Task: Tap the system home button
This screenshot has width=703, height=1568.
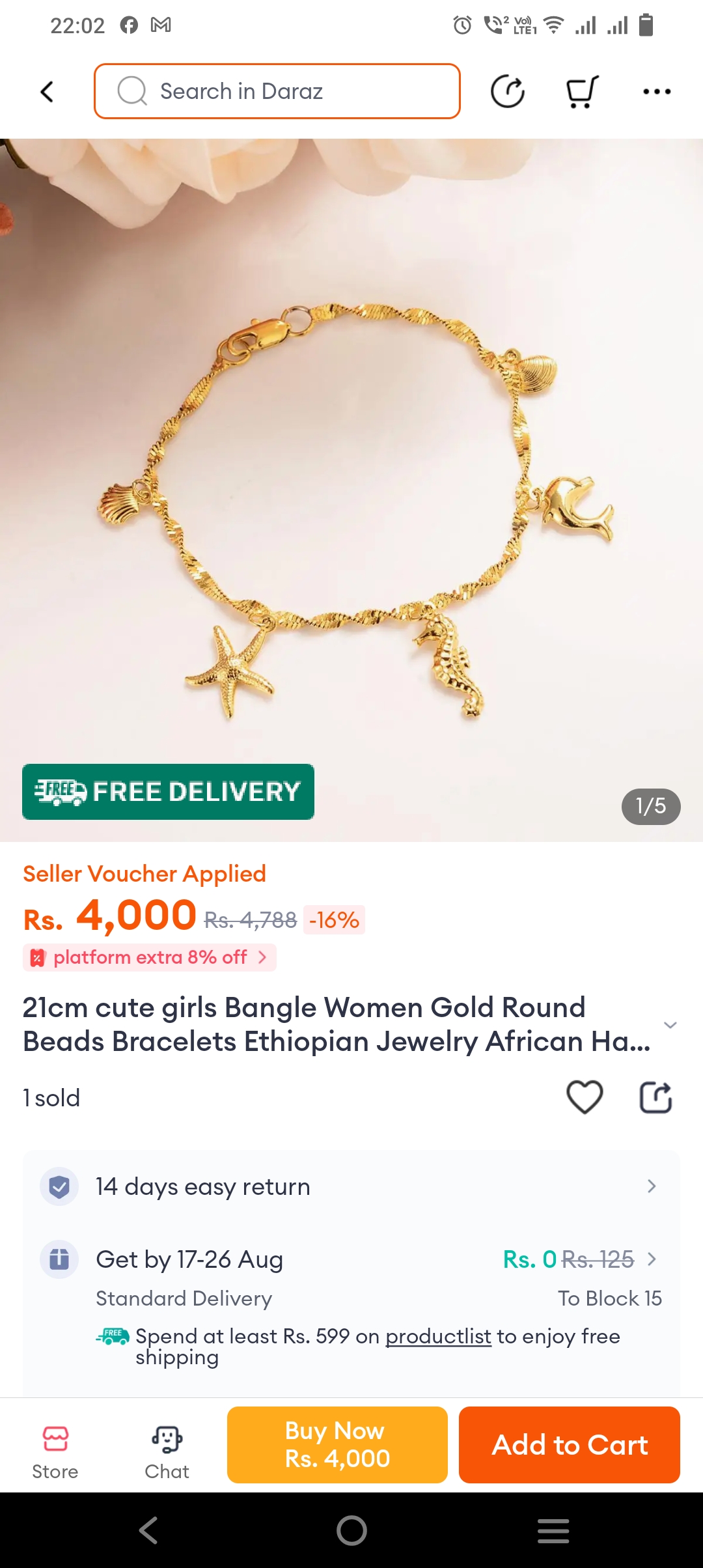Action: 351,1530
